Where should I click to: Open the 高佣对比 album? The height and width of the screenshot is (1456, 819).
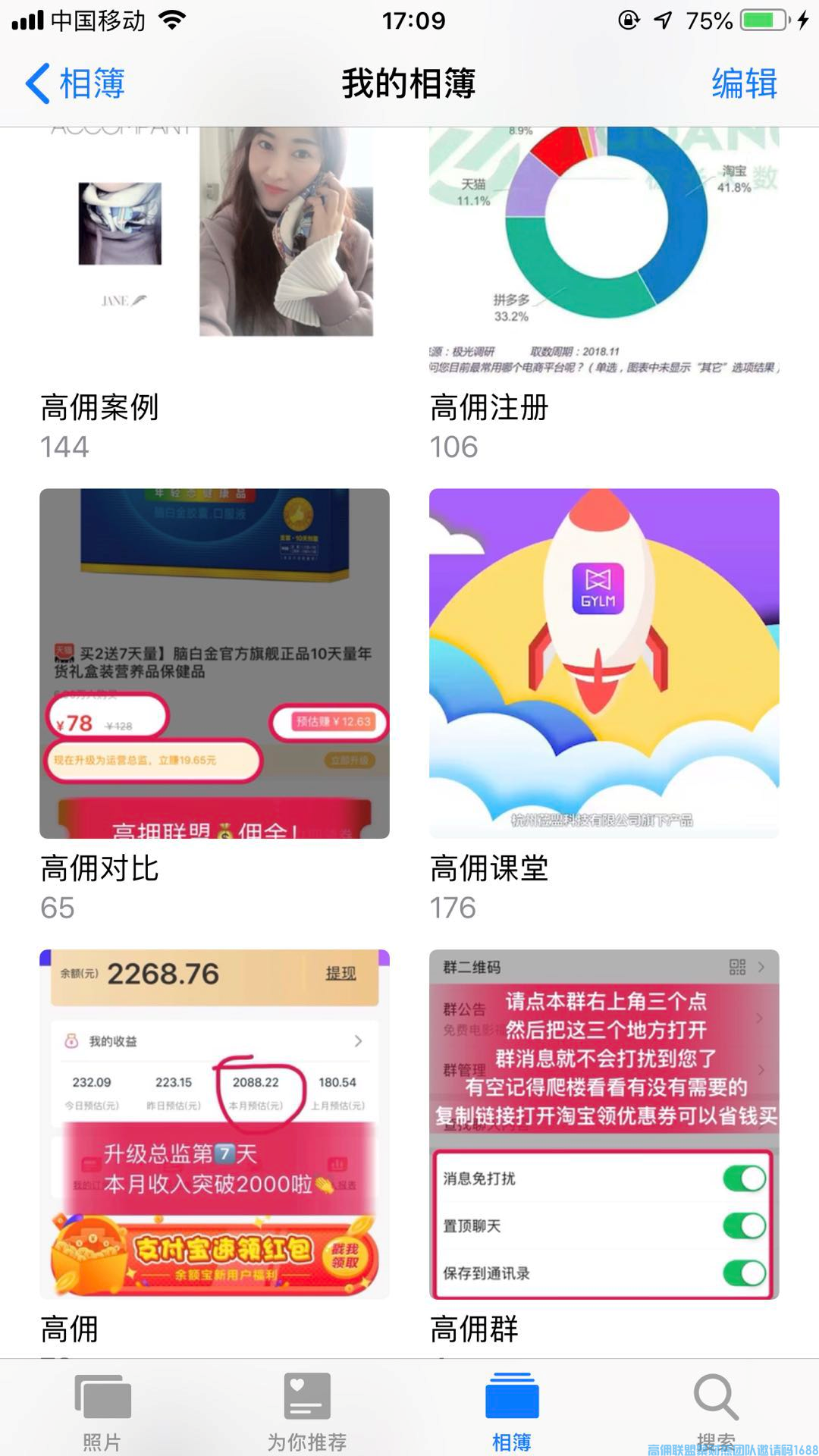pyautogui.click(x=214, y=664)
